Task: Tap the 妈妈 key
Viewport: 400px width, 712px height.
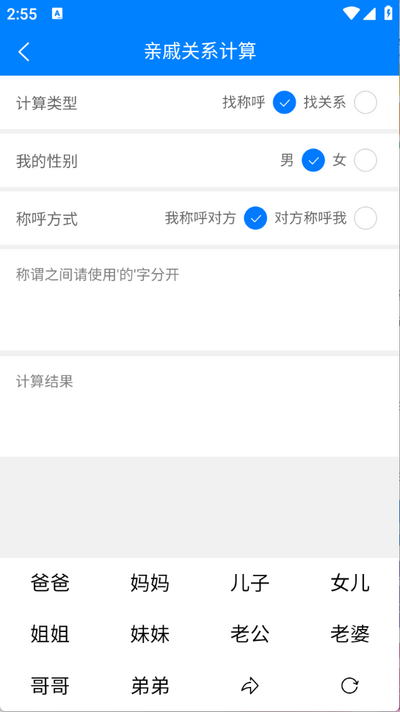Action: pos(150,583)
